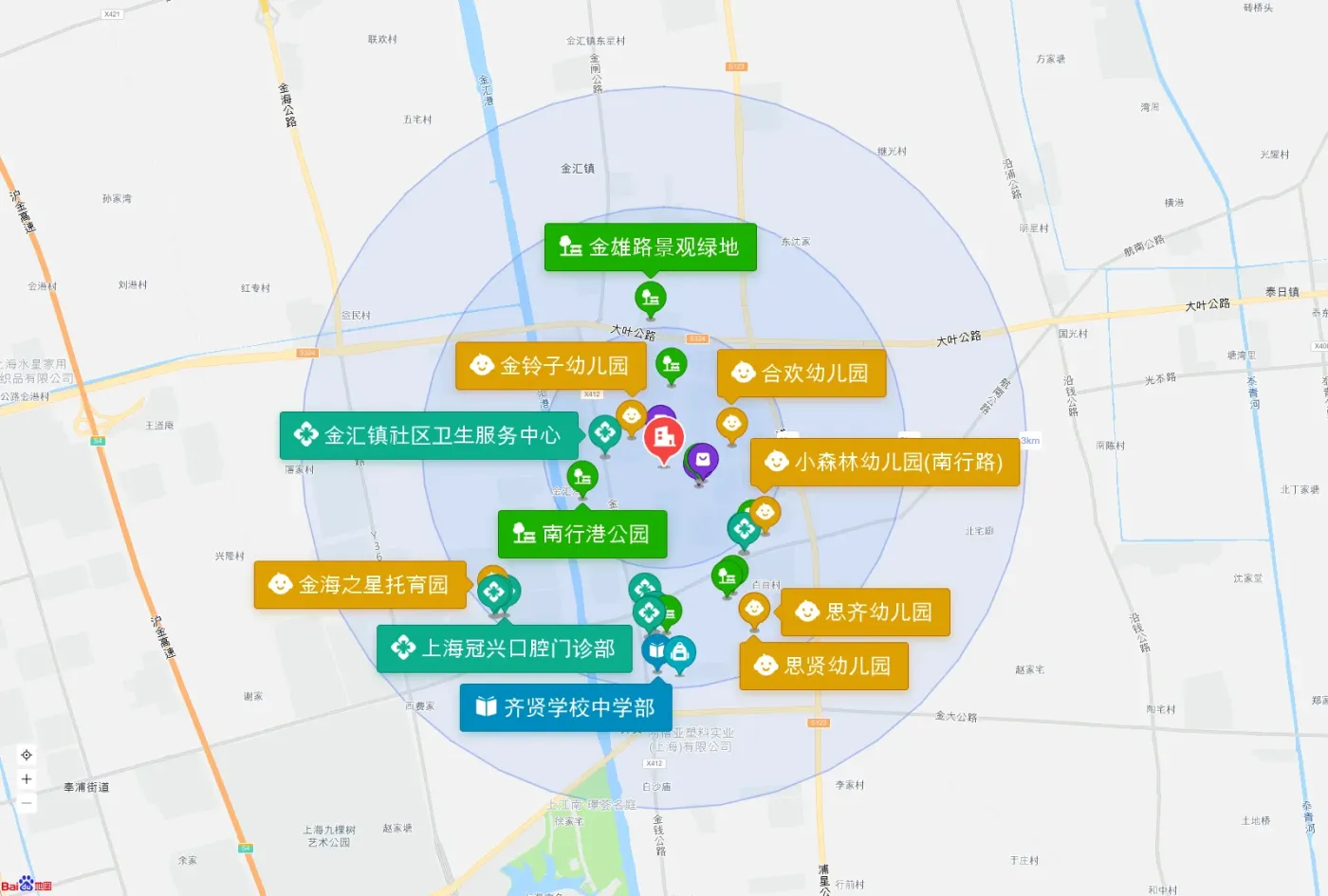
Task: Tap the purple shopping marker
Action: (x=703, y=461)
